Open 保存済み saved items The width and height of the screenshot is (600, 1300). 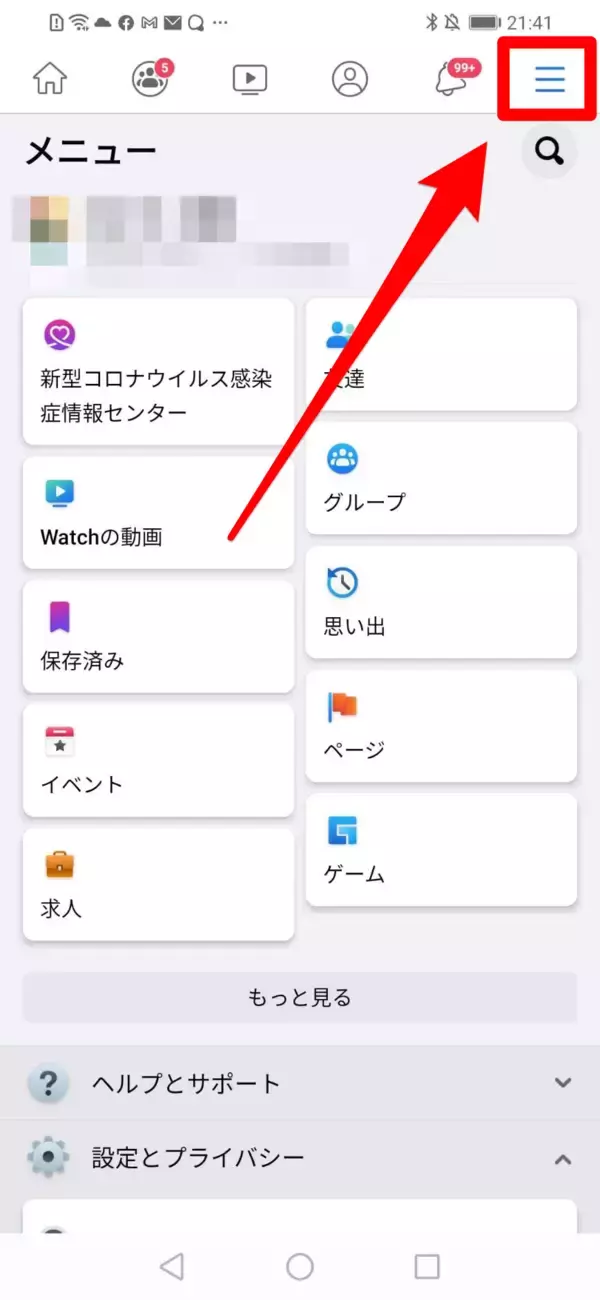coord(158,637)
